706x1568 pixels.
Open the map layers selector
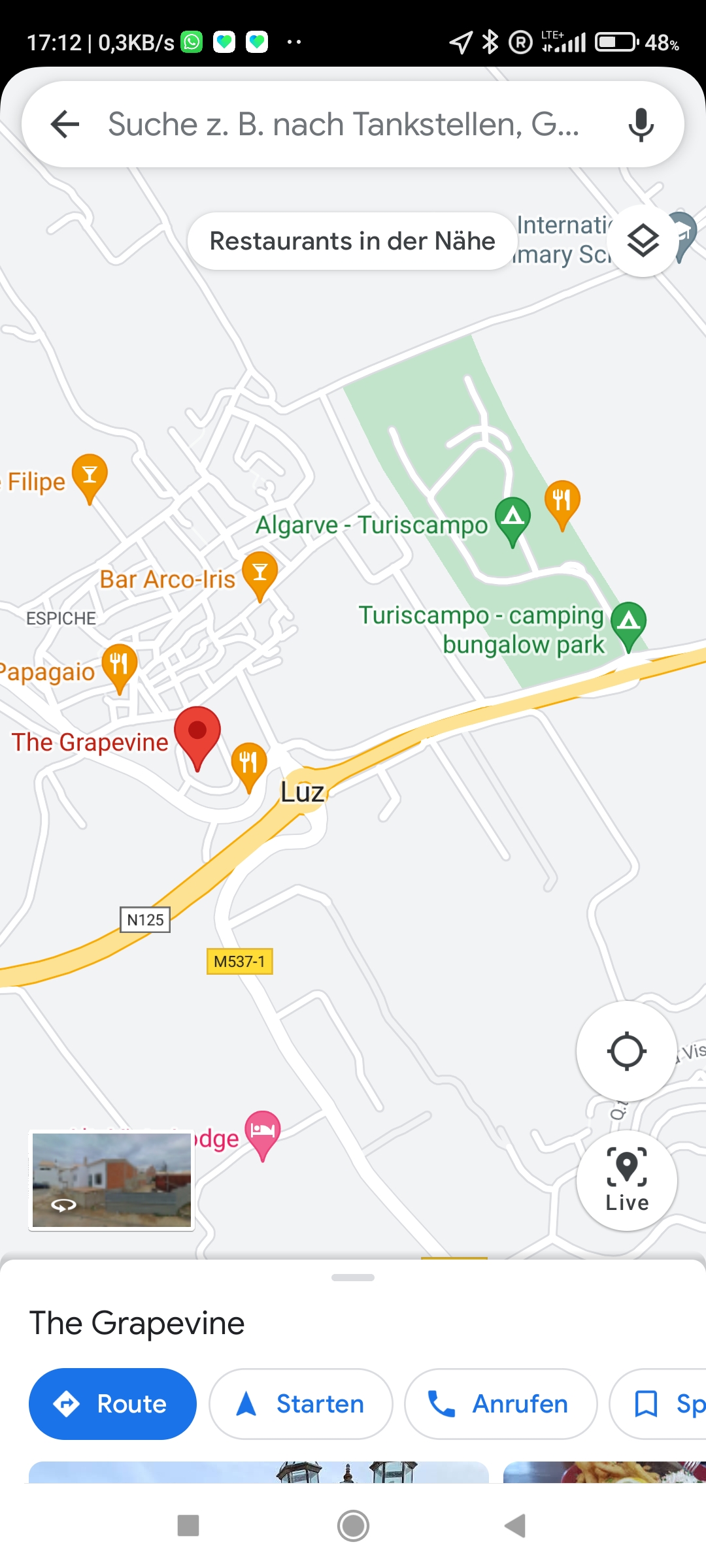point(643,241)
